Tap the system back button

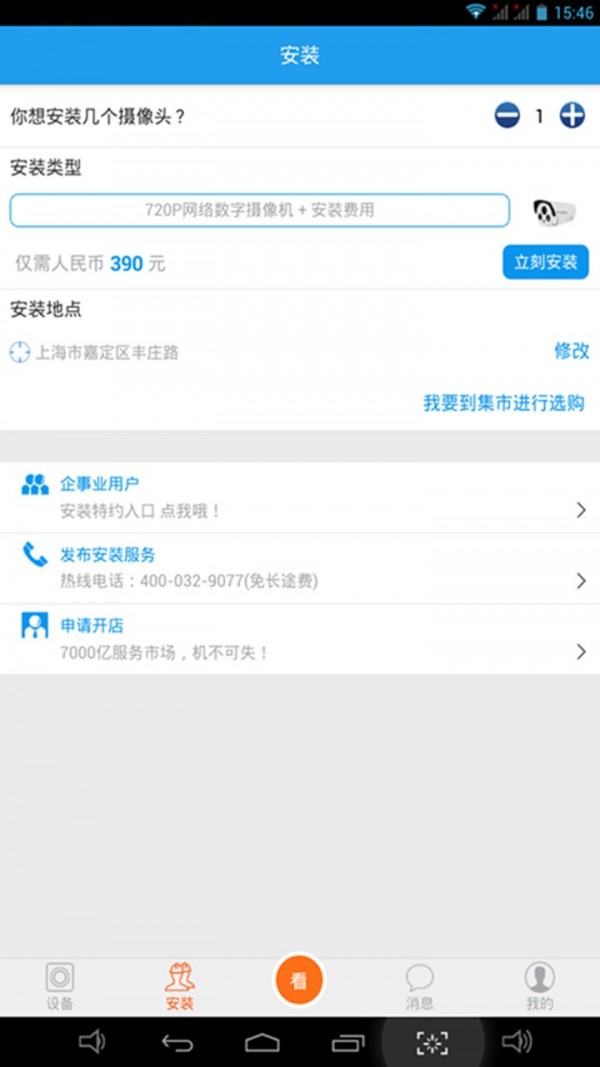tap(177, 1042)
